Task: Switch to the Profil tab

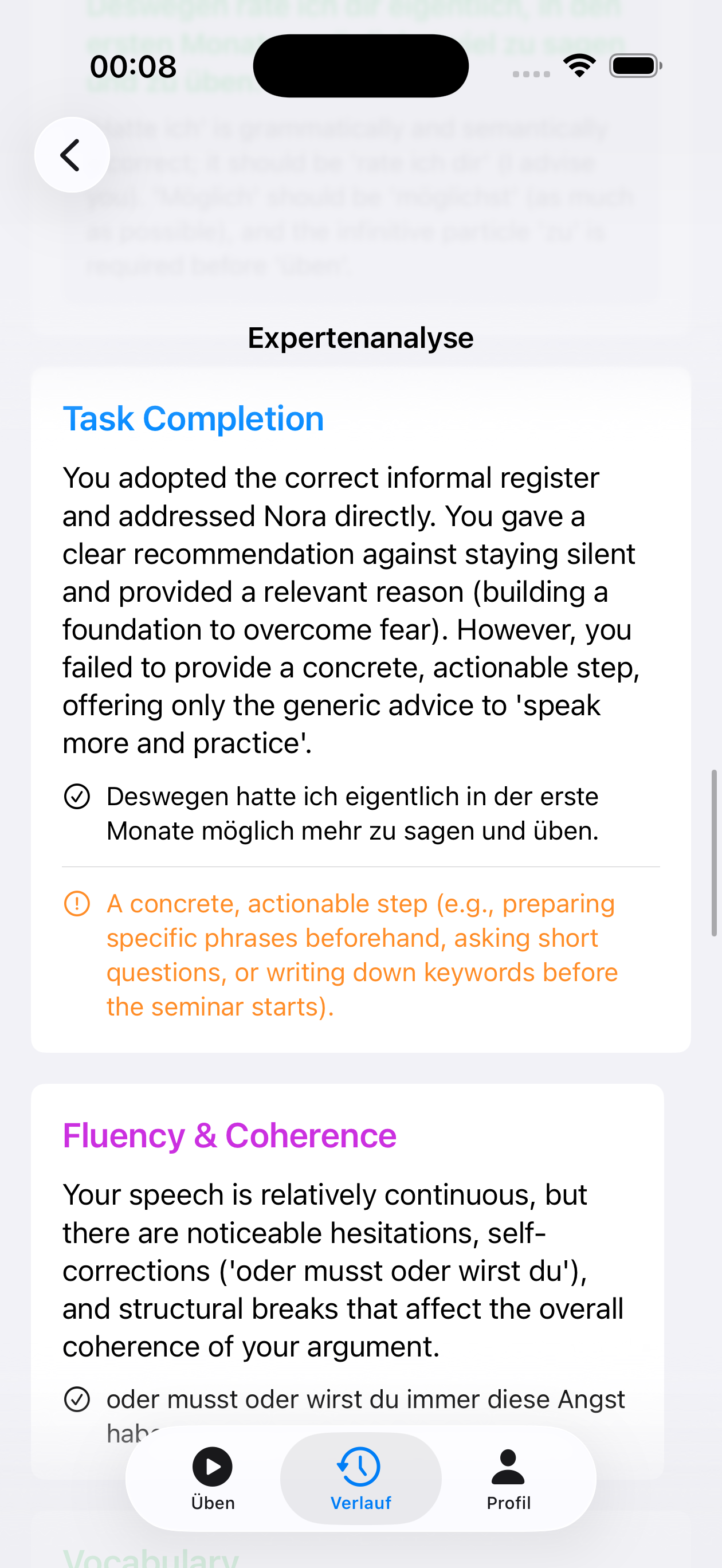Action: click(508, 1479)
